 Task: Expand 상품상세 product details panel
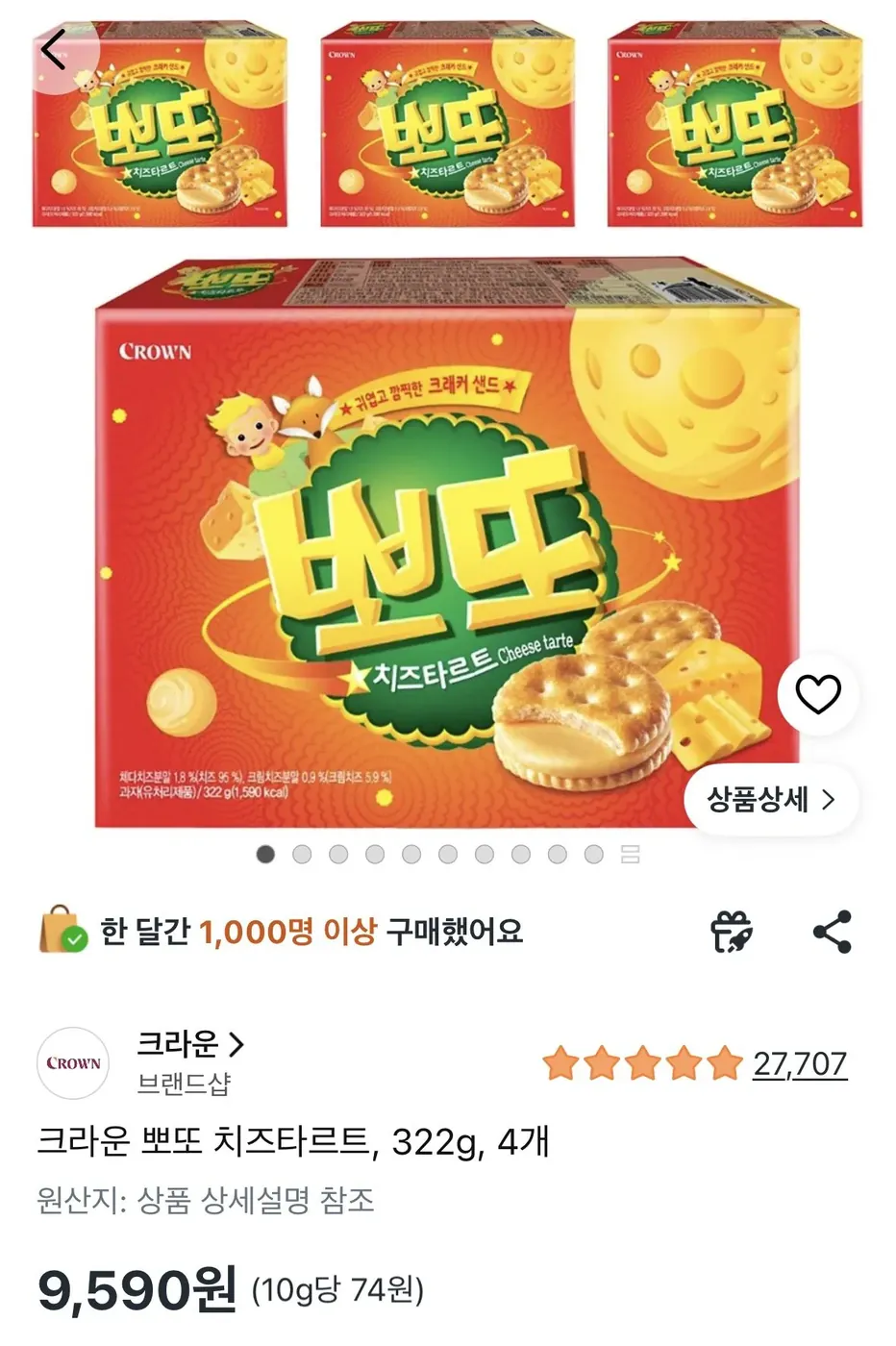pyautogui.click(x=768, y=798)
